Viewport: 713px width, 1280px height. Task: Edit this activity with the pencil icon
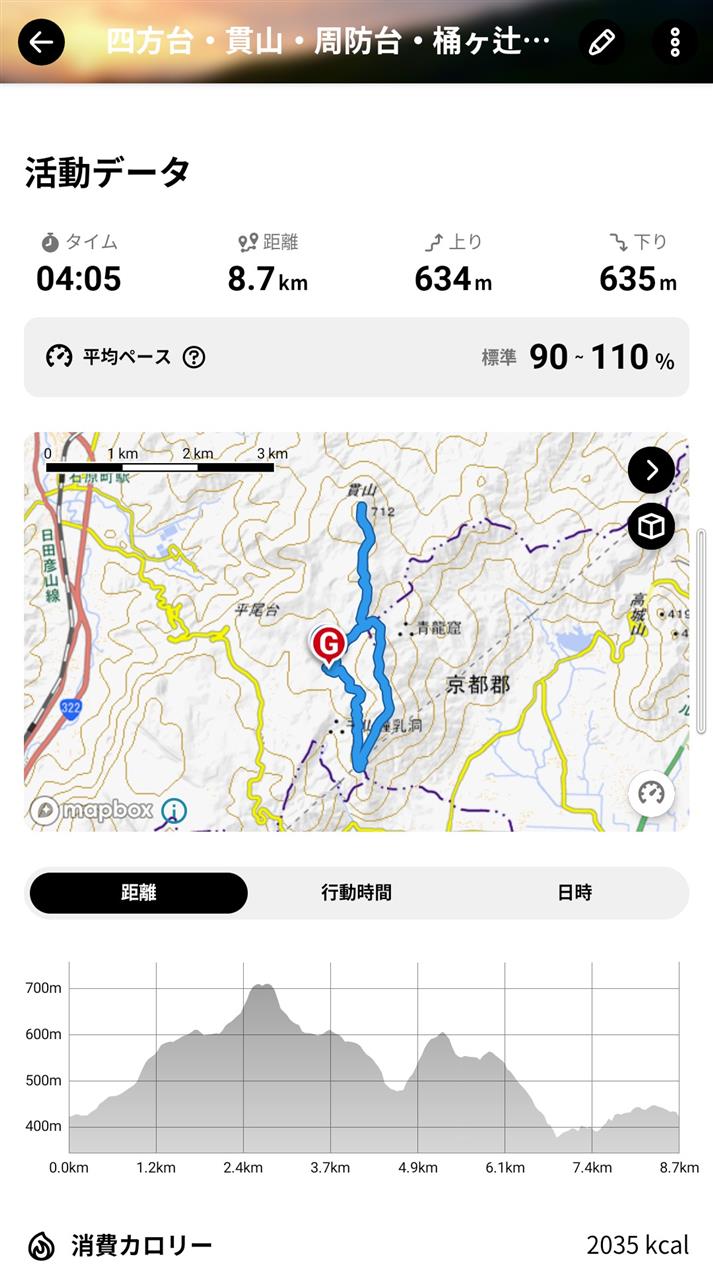point(602,42)
